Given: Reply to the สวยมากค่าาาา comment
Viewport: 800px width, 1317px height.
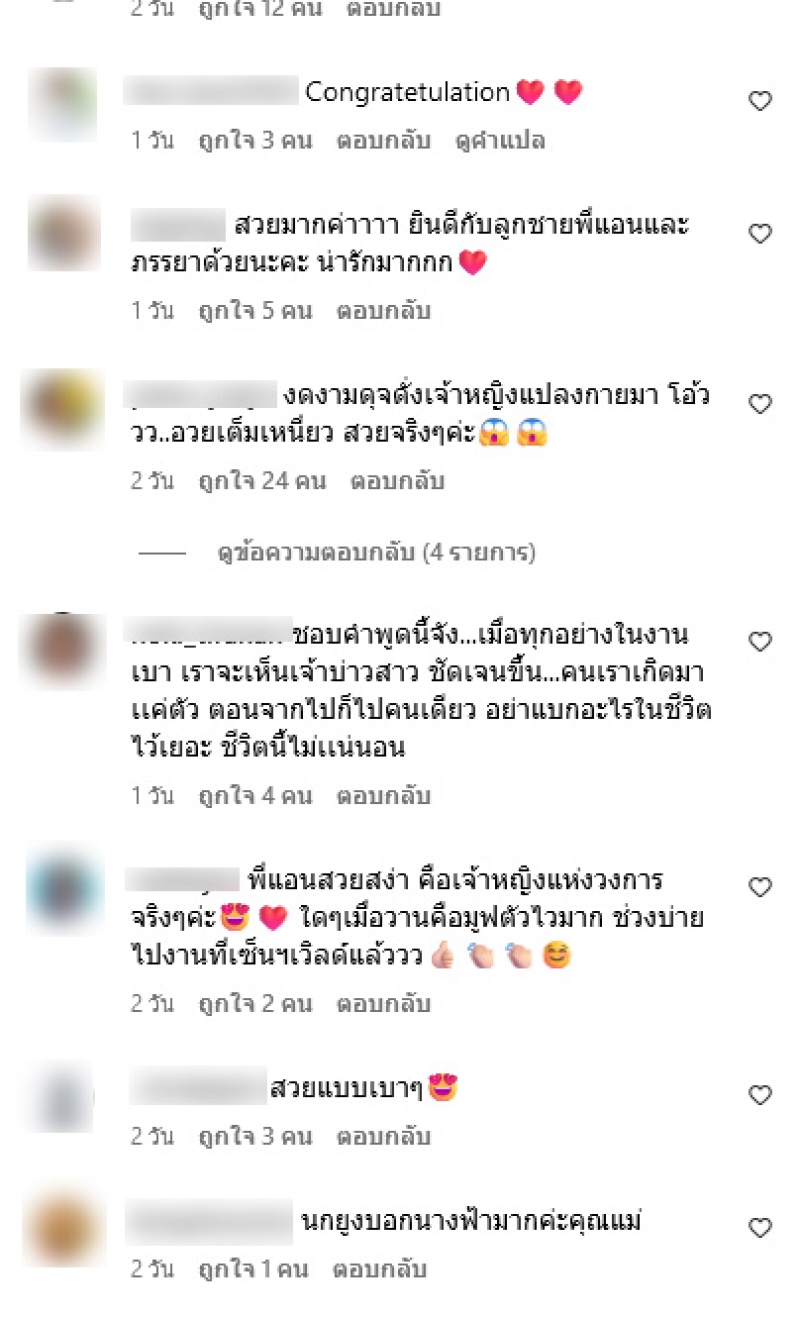Looking at the screenshot, I should 383,311.
